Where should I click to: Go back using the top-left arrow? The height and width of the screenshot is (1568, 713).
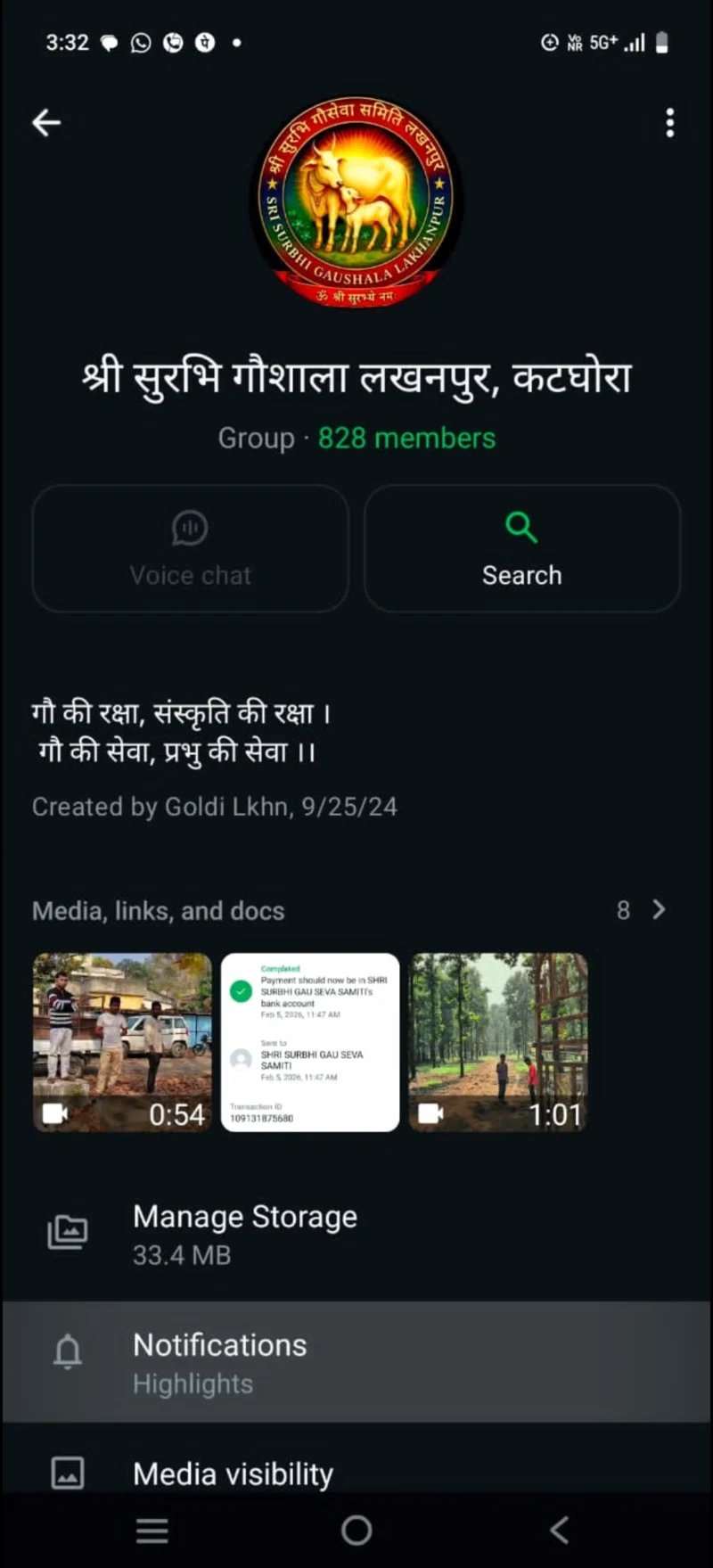46,123
